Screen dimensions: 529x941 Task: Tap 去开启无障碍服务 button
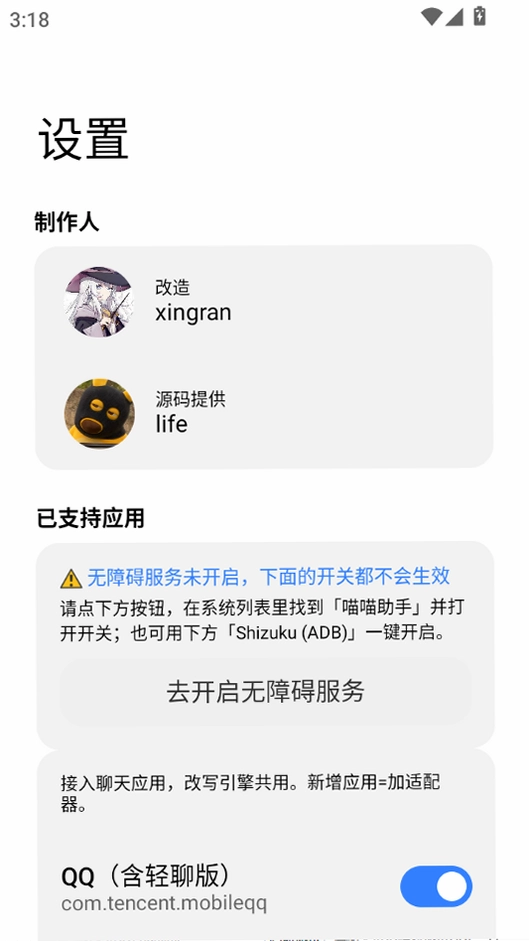pos(265,691)
